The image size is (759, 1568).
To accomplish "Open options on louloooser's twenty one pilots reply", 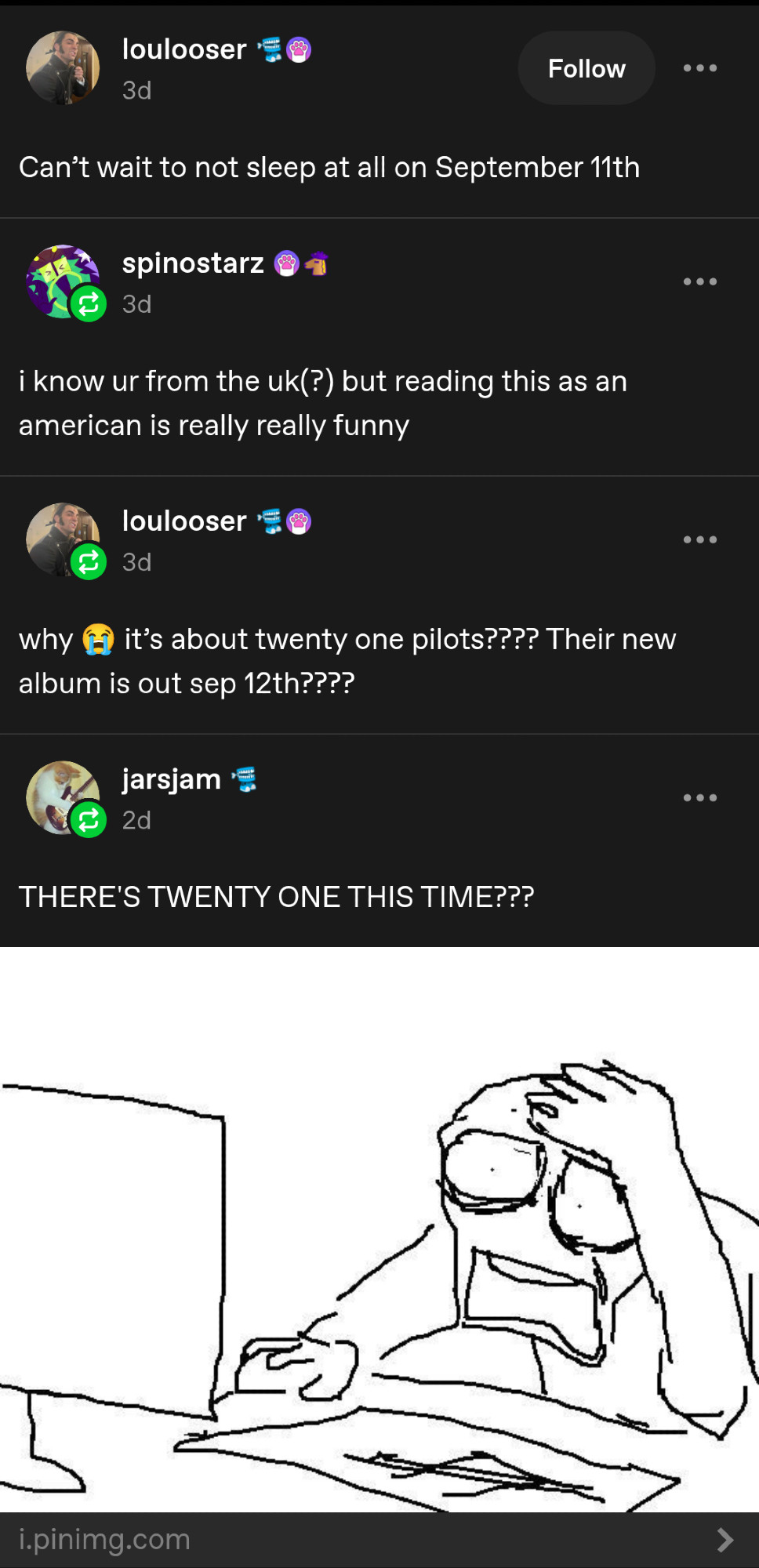I will click(699, 539).
